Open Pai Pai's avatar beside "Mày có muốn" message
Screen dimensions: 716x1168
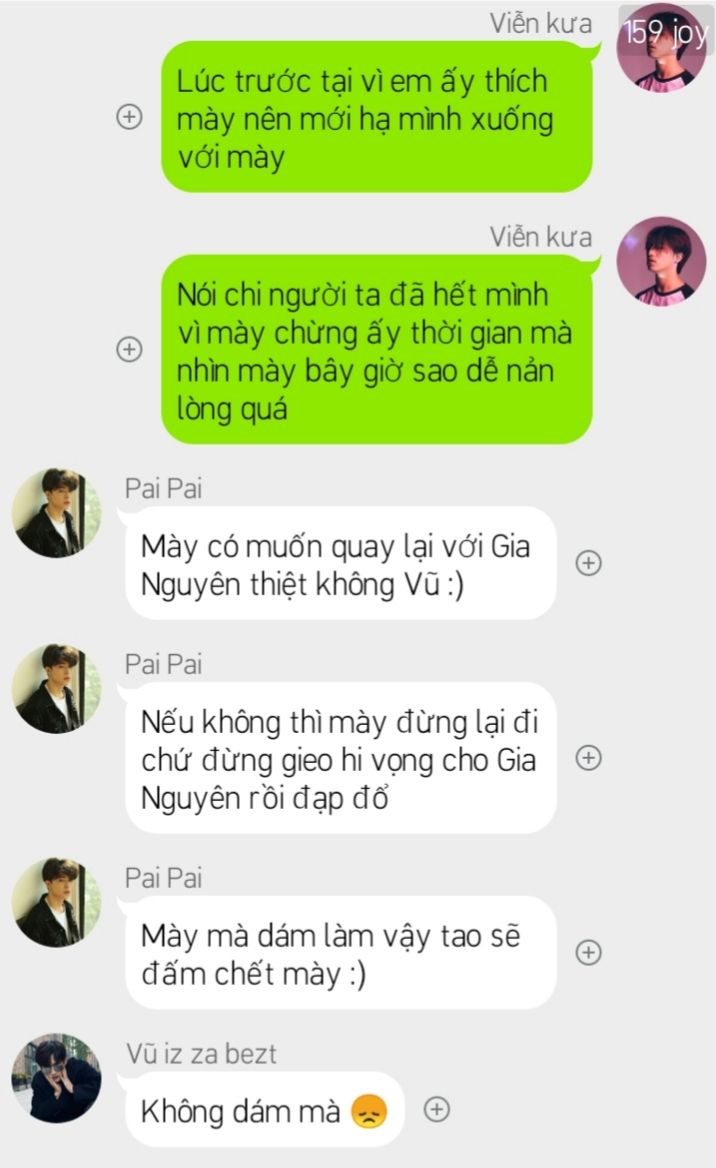click(x=57, y=512)
